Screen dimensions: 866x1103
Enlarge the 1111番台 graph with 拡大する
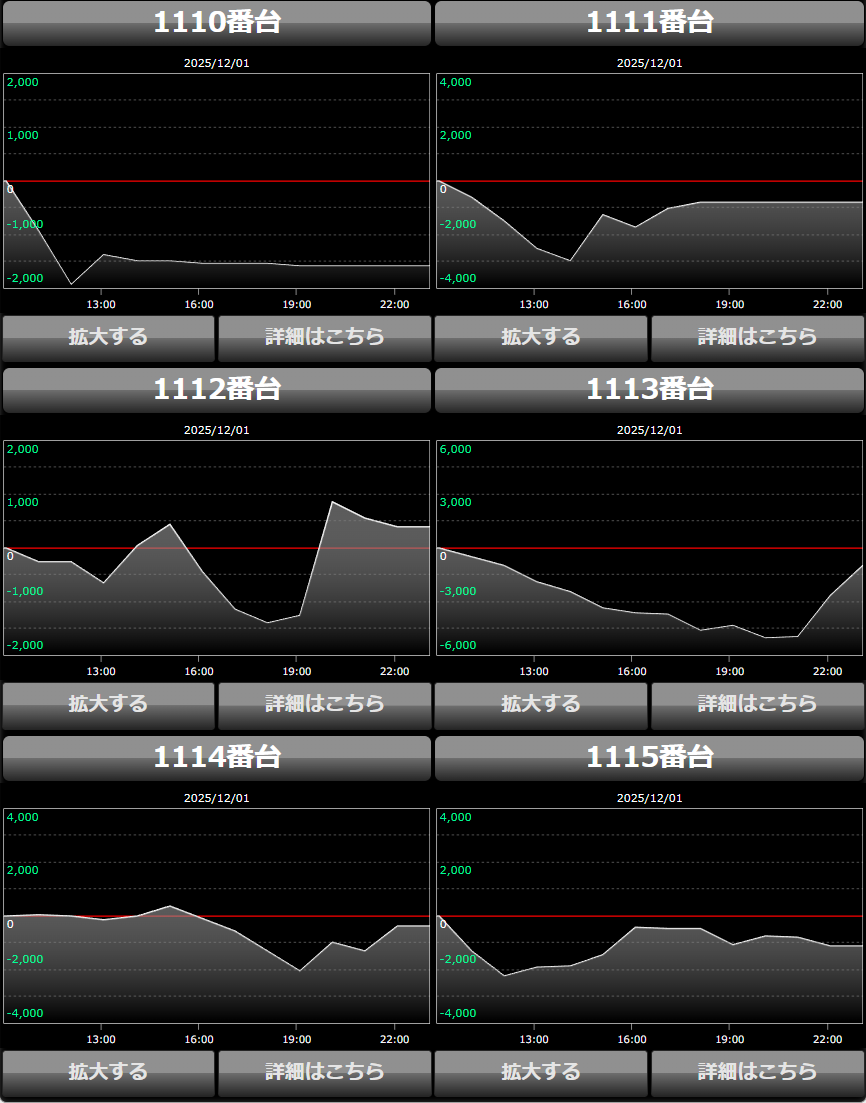pos(541,338)
